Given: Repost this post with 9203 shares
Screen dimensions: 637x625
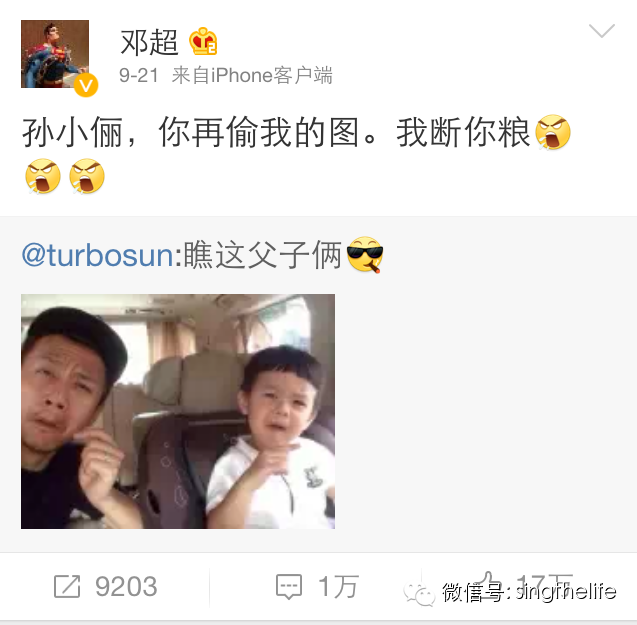Looking at the screenshot, I should (x=105, y=587).
